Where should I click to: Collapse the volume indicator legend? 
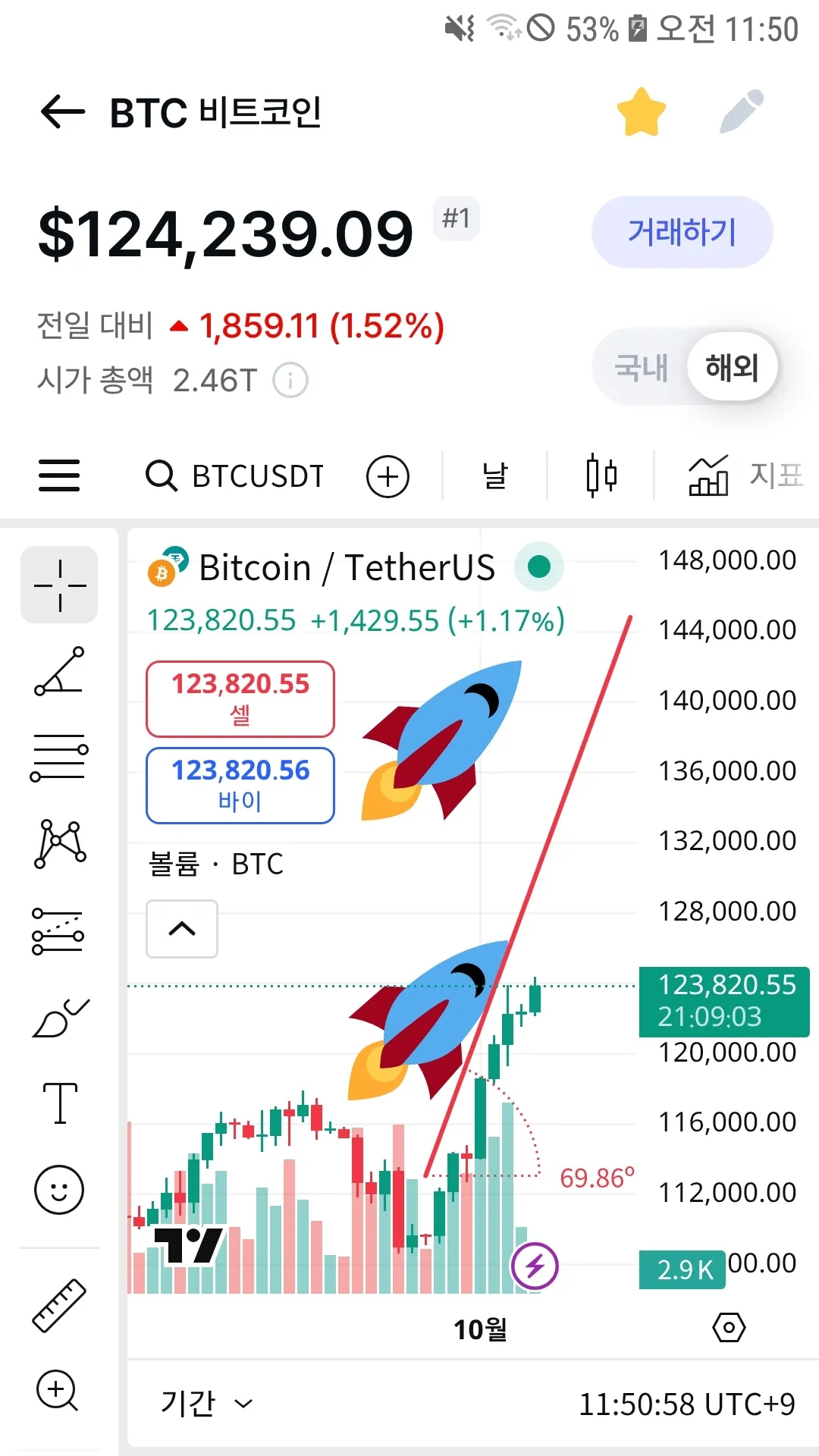click(x=182, y=929)
